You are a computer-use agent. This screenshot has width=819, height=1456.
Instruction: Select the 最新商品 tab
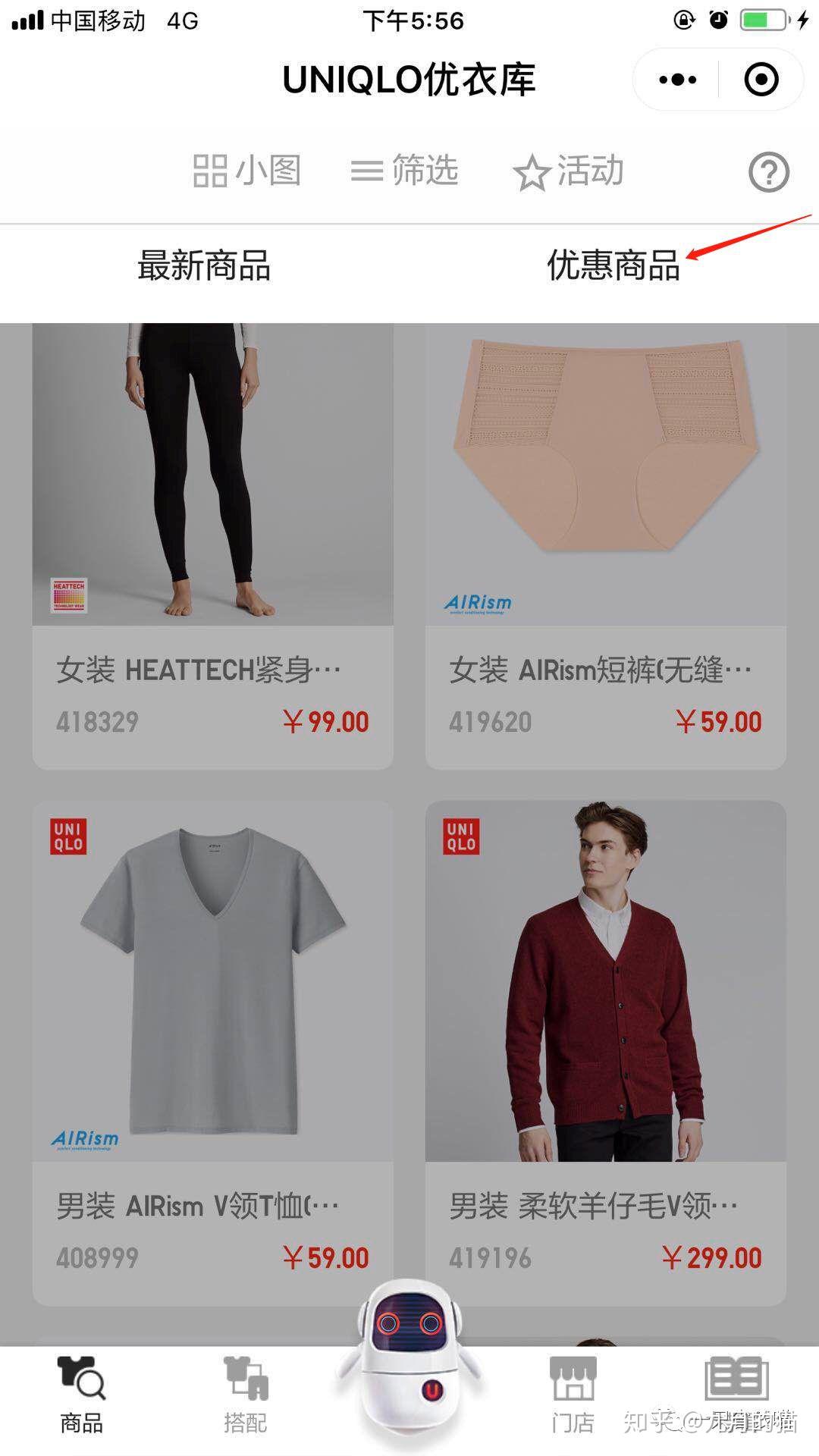click(x=204, y=266)
